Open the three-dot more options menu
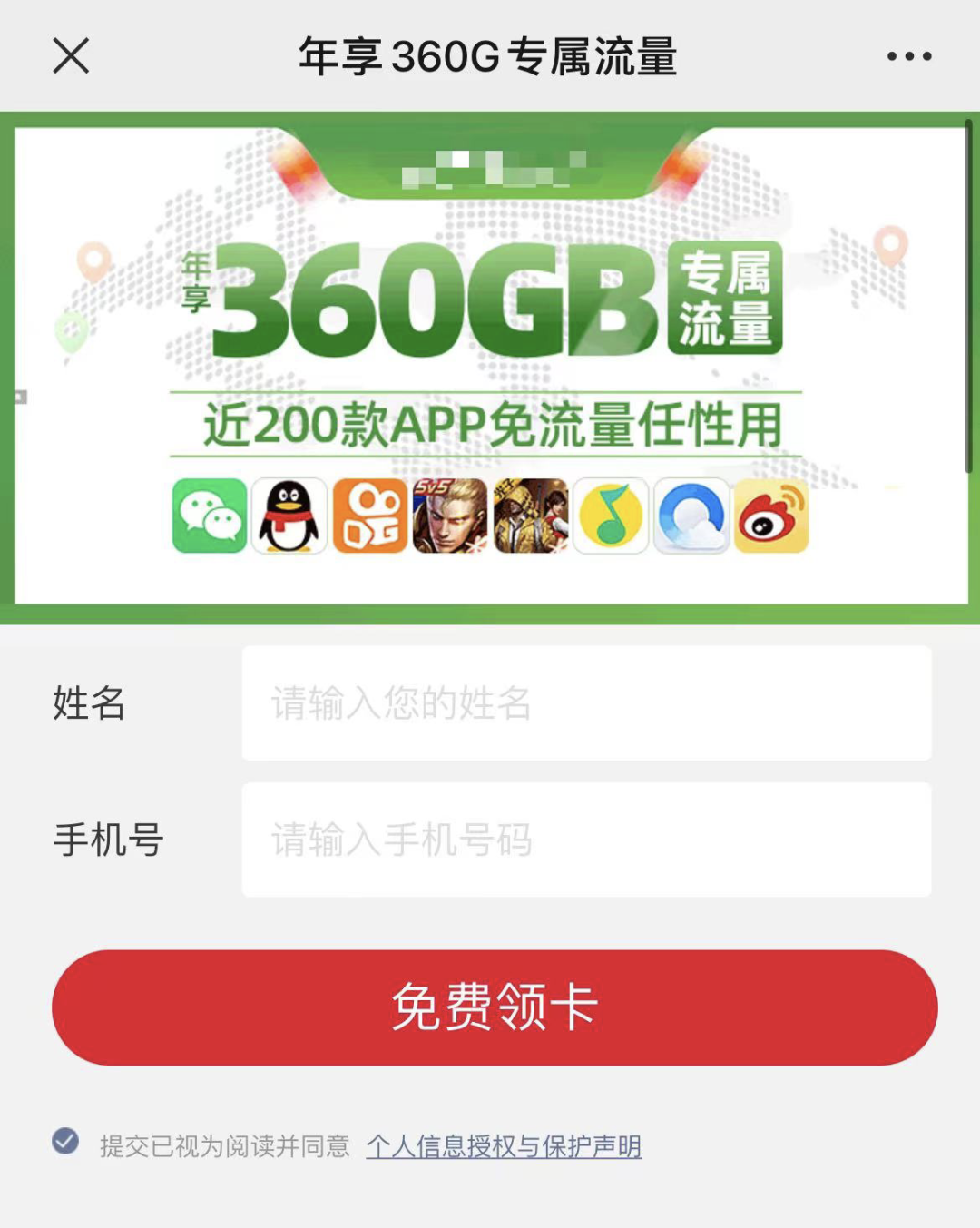This screenshot has height=1228, width=980. tap(908, 56)
